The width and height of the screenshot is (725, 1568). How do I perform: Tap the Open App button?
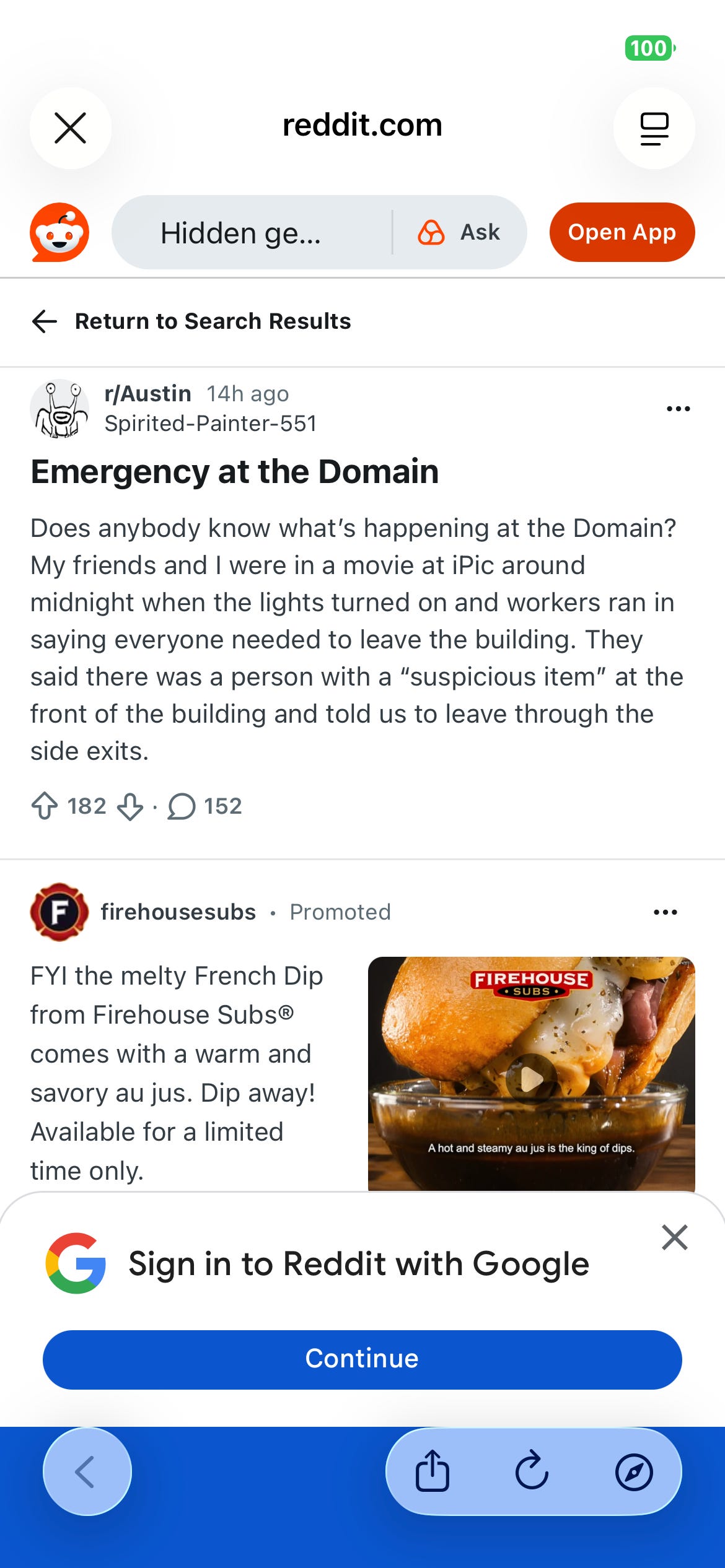pos(622,232)
